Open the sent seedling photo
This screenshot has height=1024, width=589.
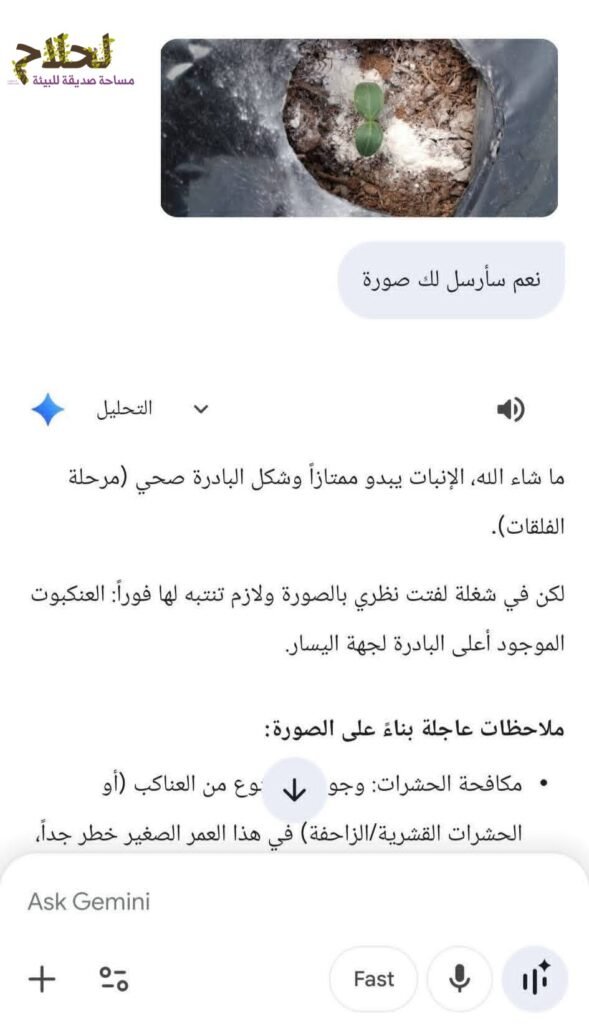pos(359,127)
